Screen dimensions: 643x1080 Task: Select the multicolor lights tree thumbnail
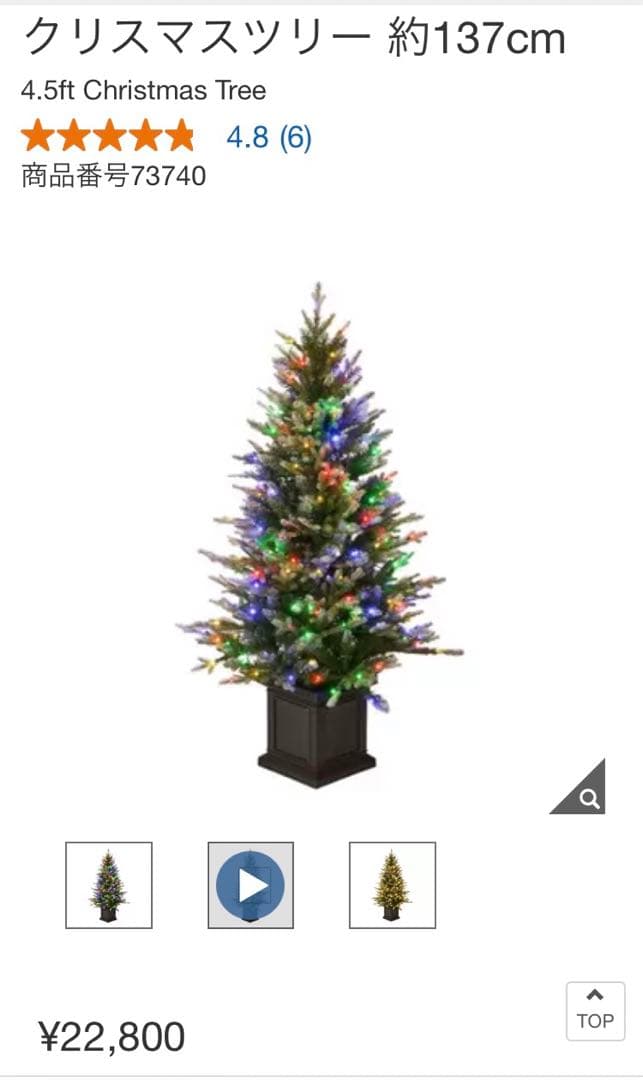109,885
